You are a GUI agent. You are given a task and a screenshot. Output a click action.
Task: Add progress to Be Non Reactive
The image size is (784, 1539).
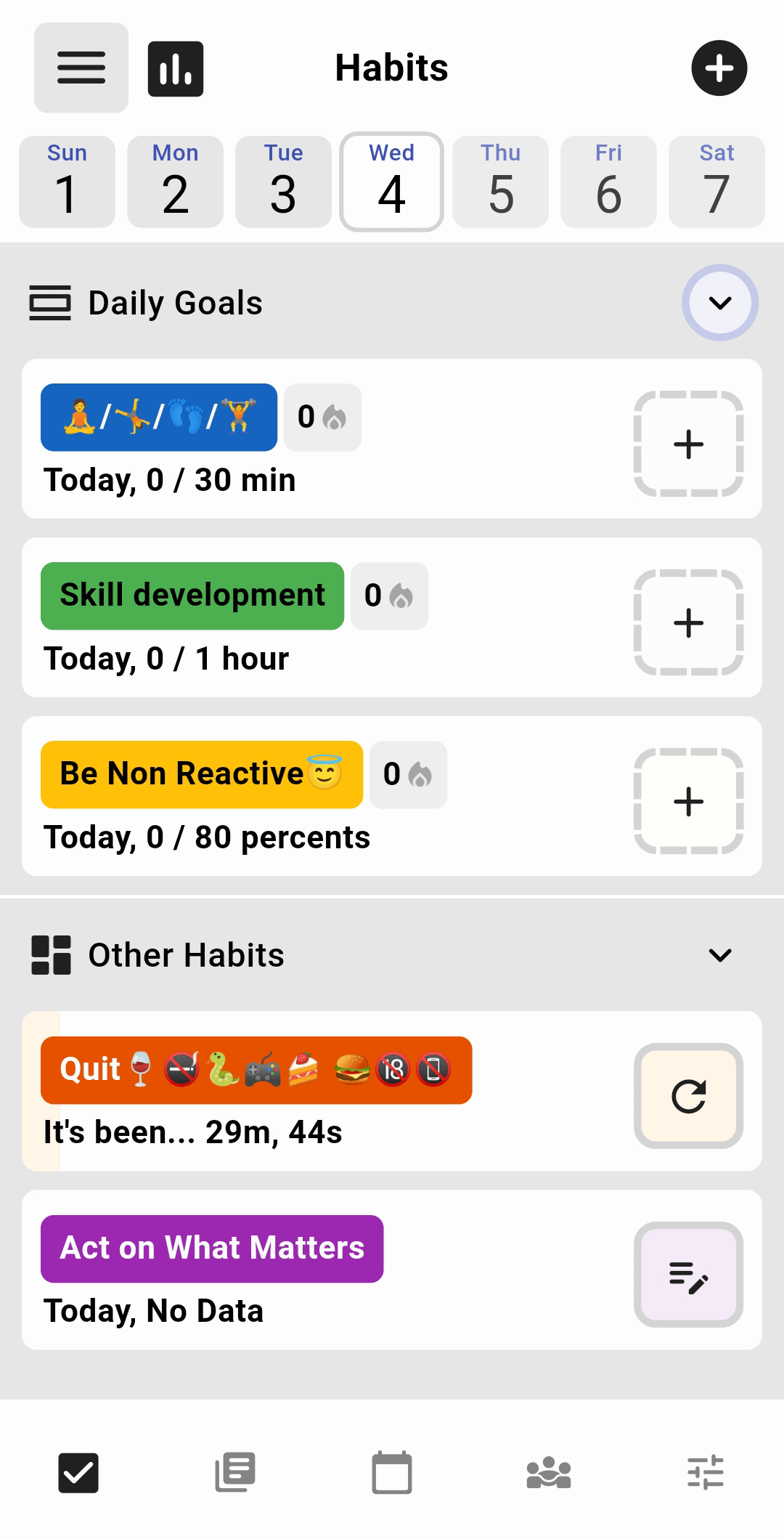click(688, 802)
